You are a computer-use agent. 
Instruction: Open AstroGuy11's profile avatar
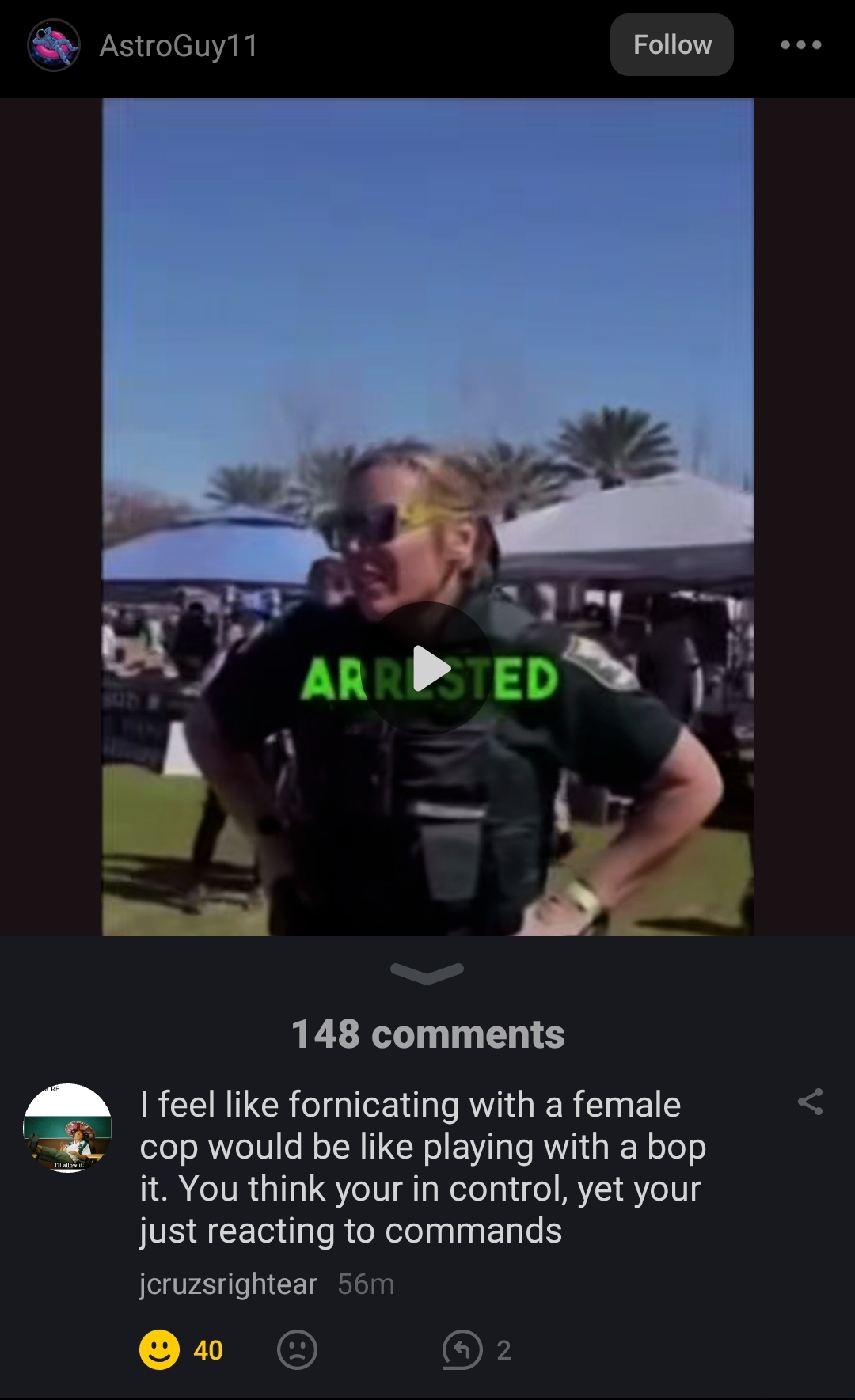(x=54, y=45)
